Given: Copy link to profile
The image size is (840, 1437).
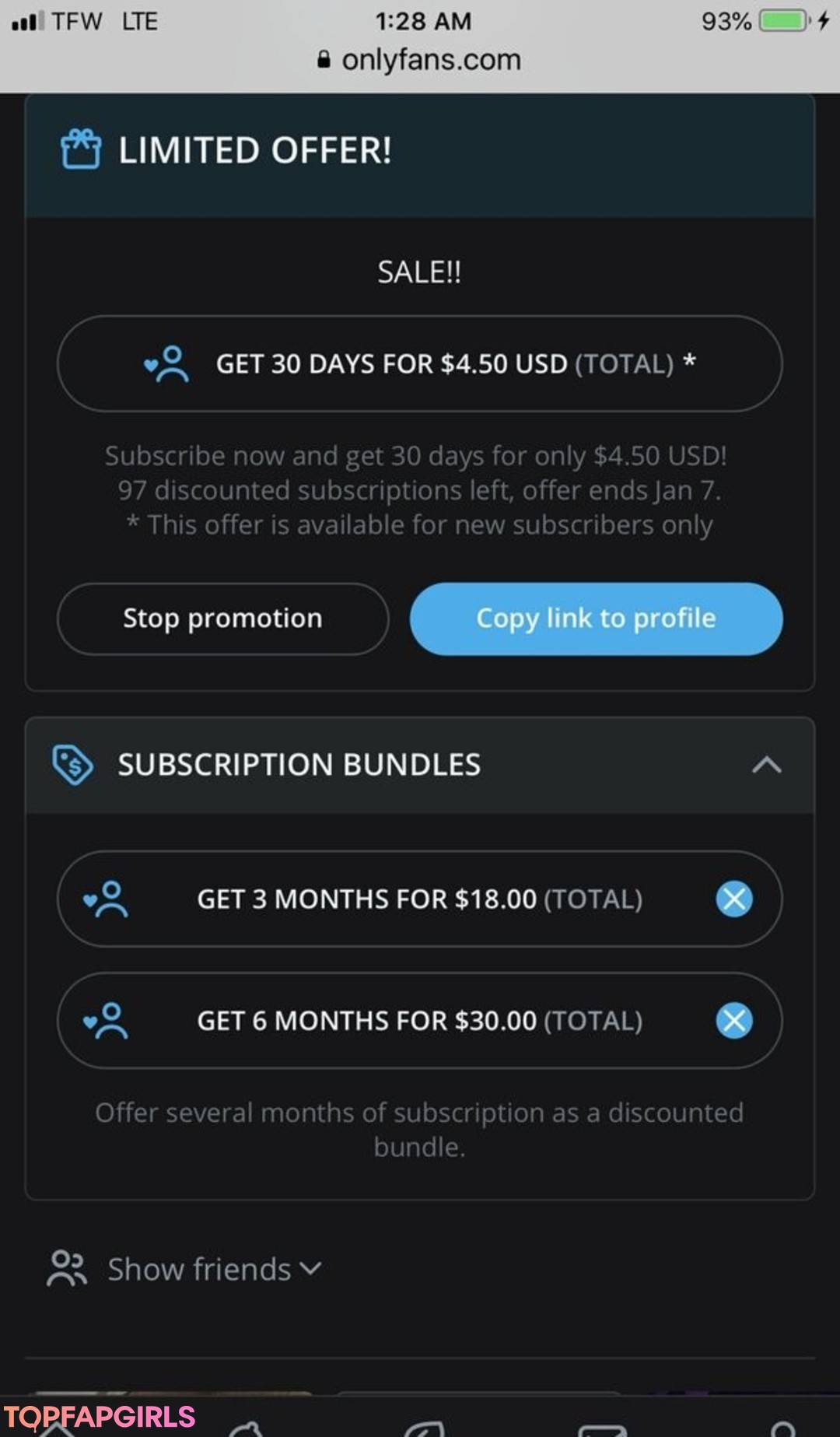Looking at the screenshot, I should click(x=596, y=619).
